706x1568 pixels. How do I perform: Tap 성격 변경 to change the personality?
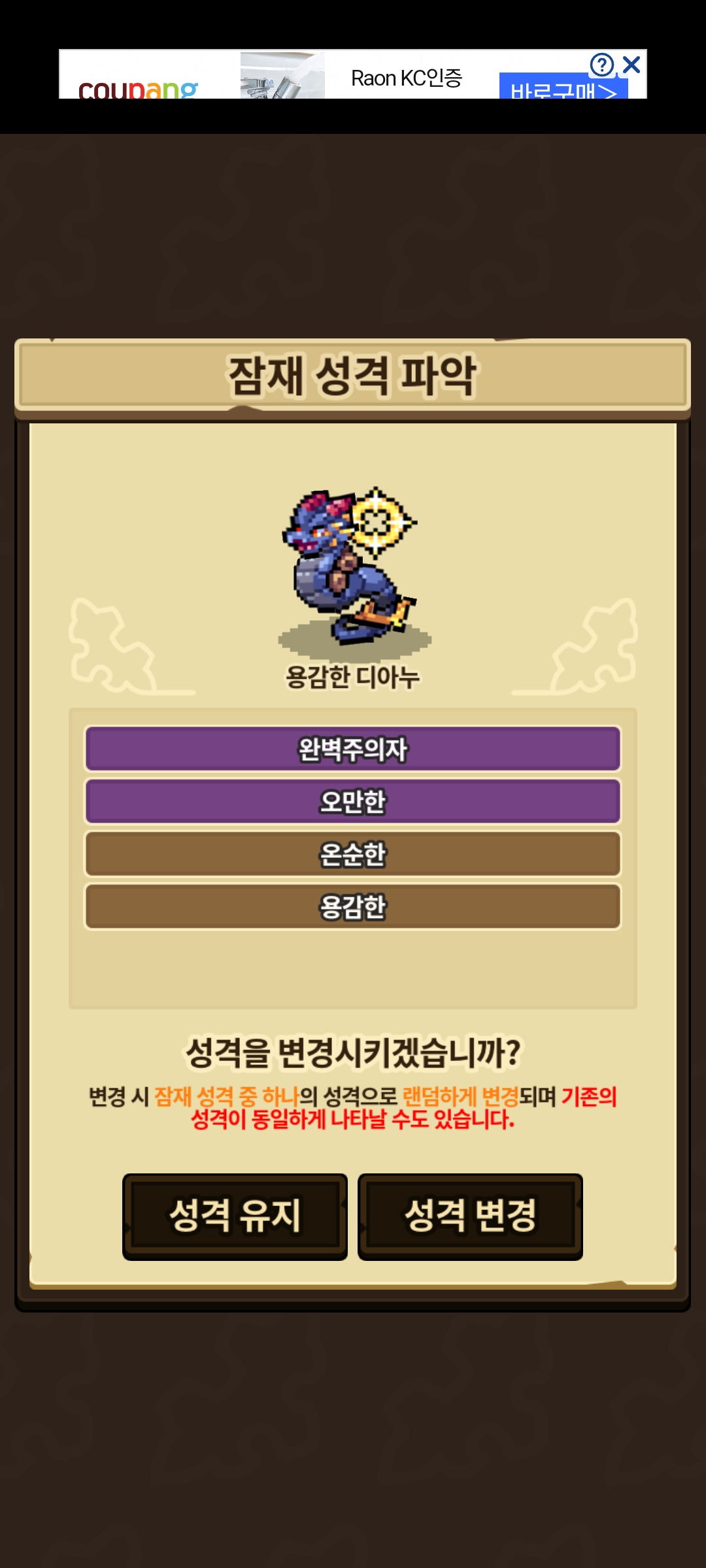point(470,1216)
